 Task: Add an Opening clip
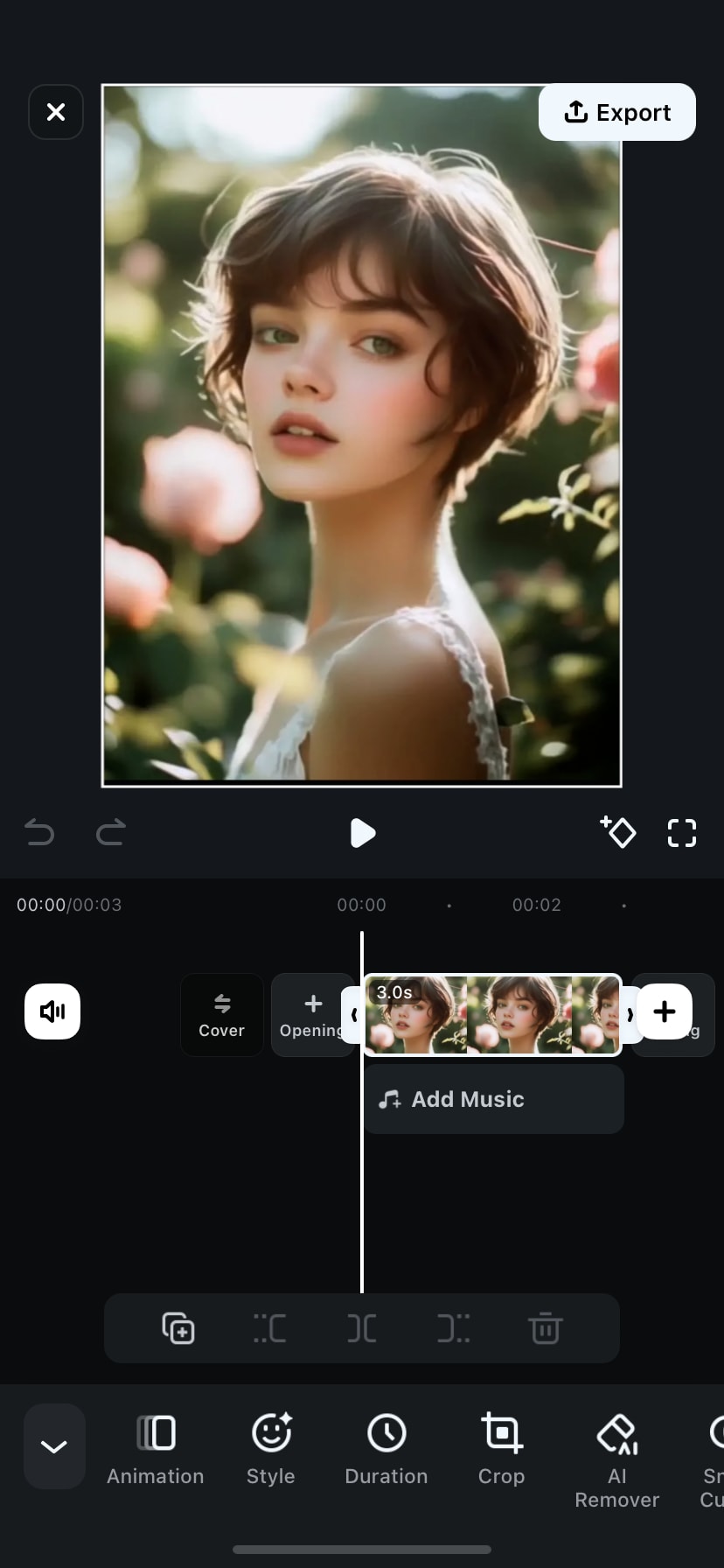coord(311,1015)
